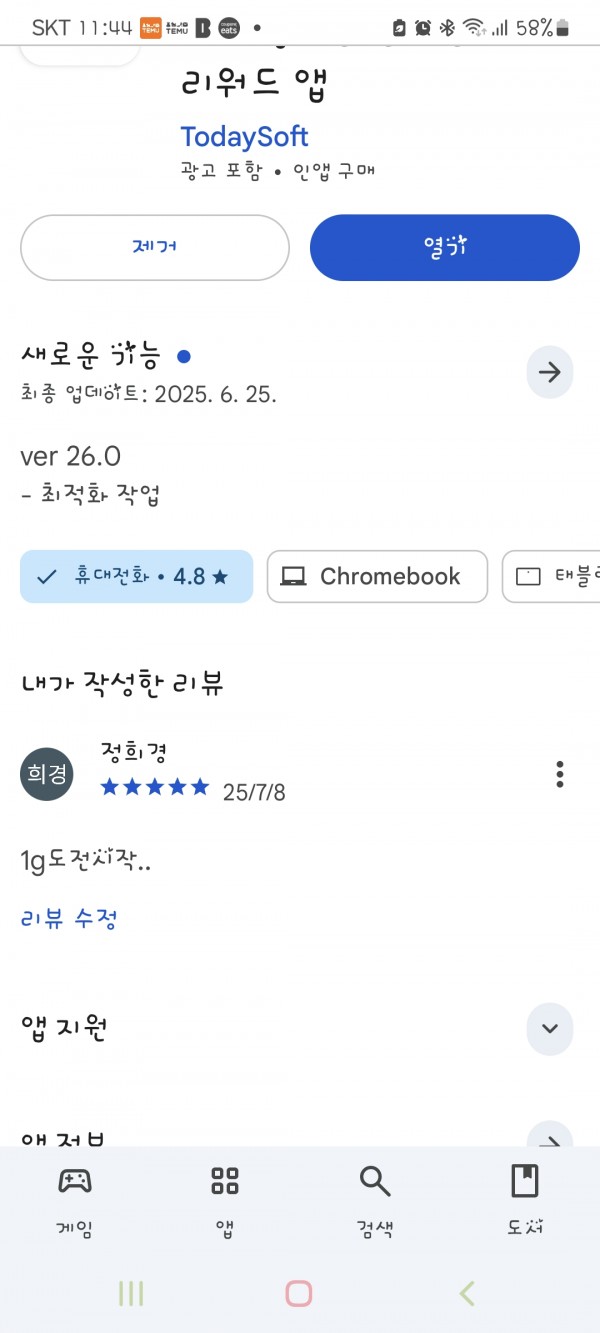Viewport: 600px width, 1333px height.
Task: Open 새로운 기능 details arrow
Action: click(x=550, y=373)
